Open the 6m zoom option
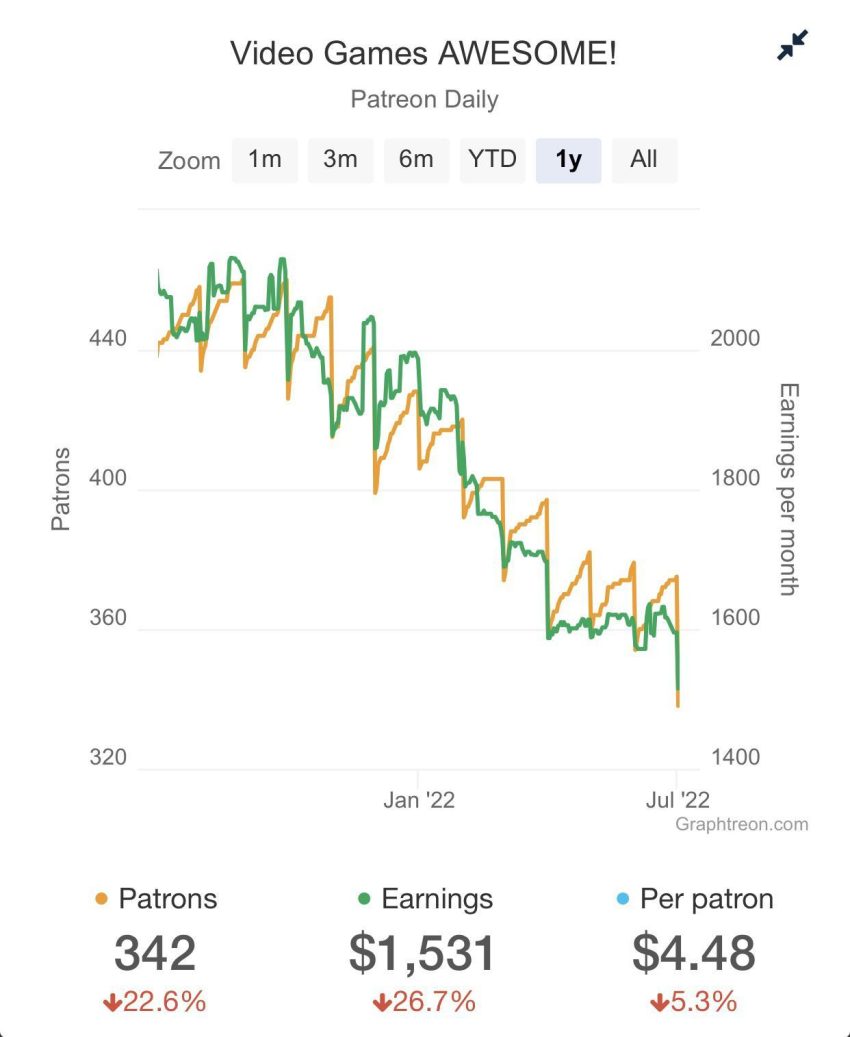 (x=416, y=159)
